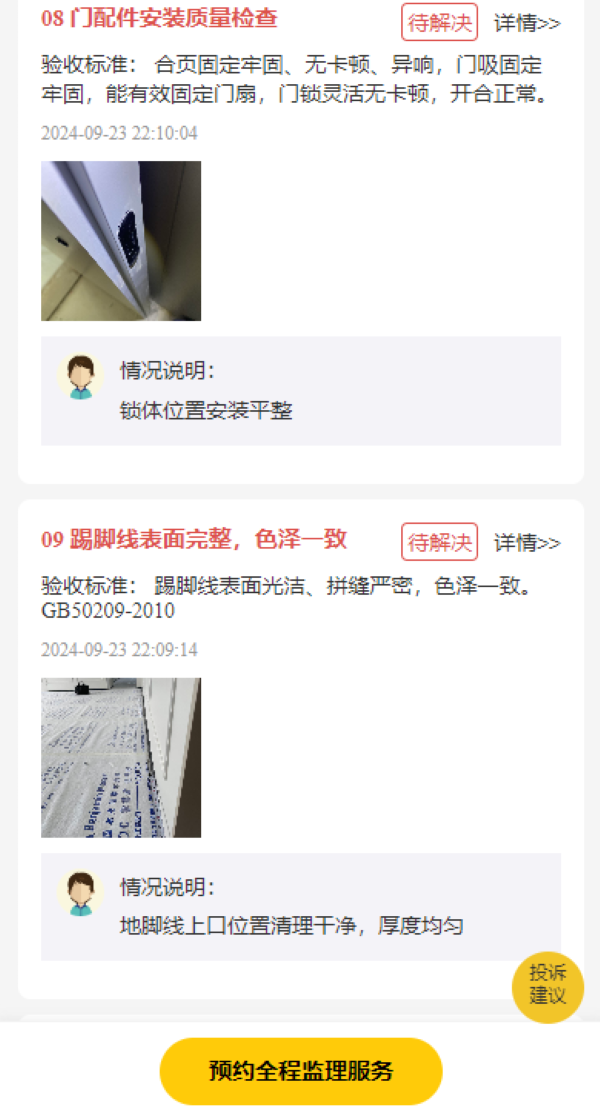This screenshot has height=1118, width=600.
Task: View the baseboard photo under item 09
Action: (x=121, y=757)
